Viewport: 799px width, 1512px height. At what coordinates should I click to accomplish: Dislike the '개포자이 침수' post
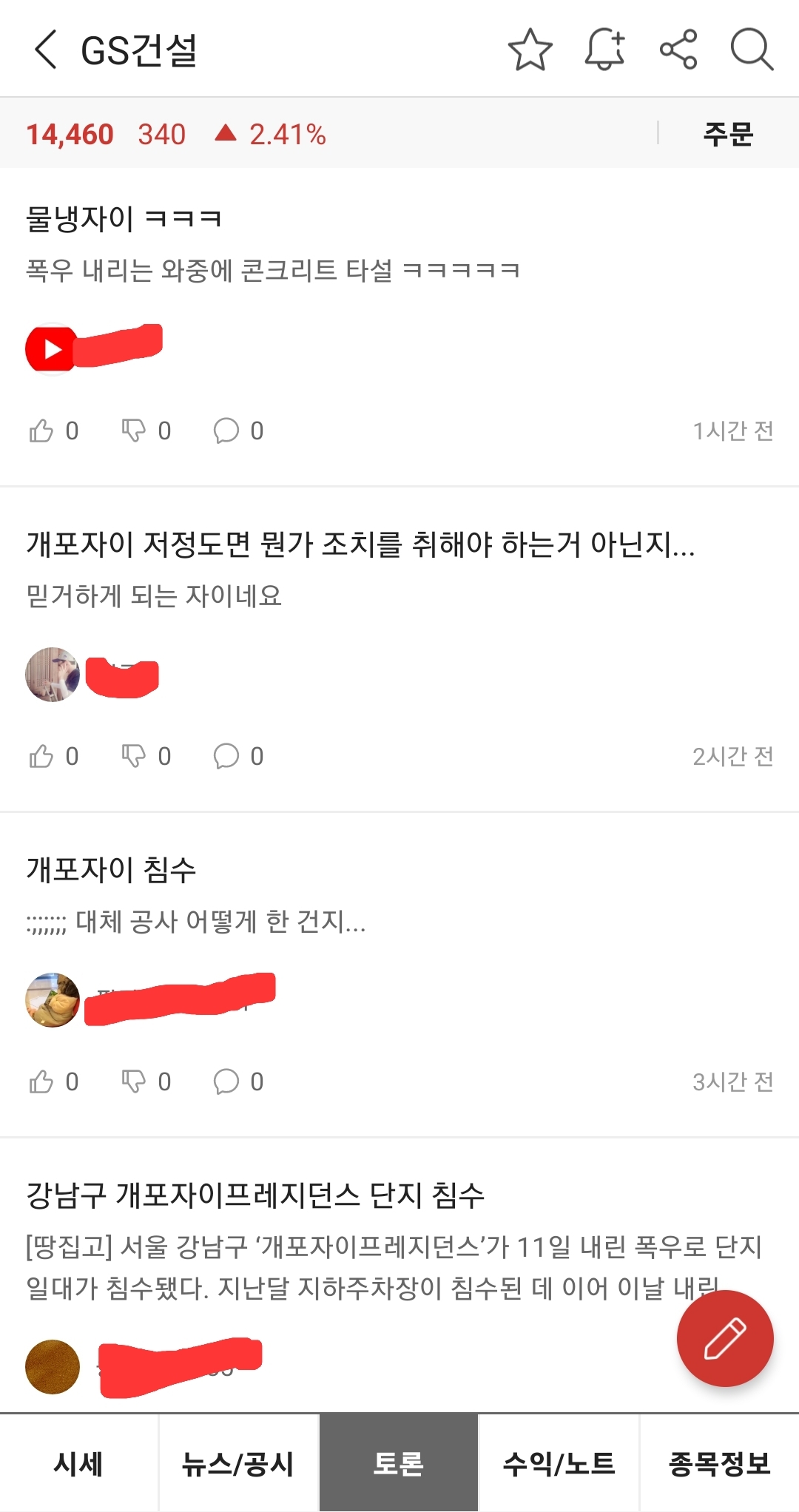click(x=134, y=1081)
